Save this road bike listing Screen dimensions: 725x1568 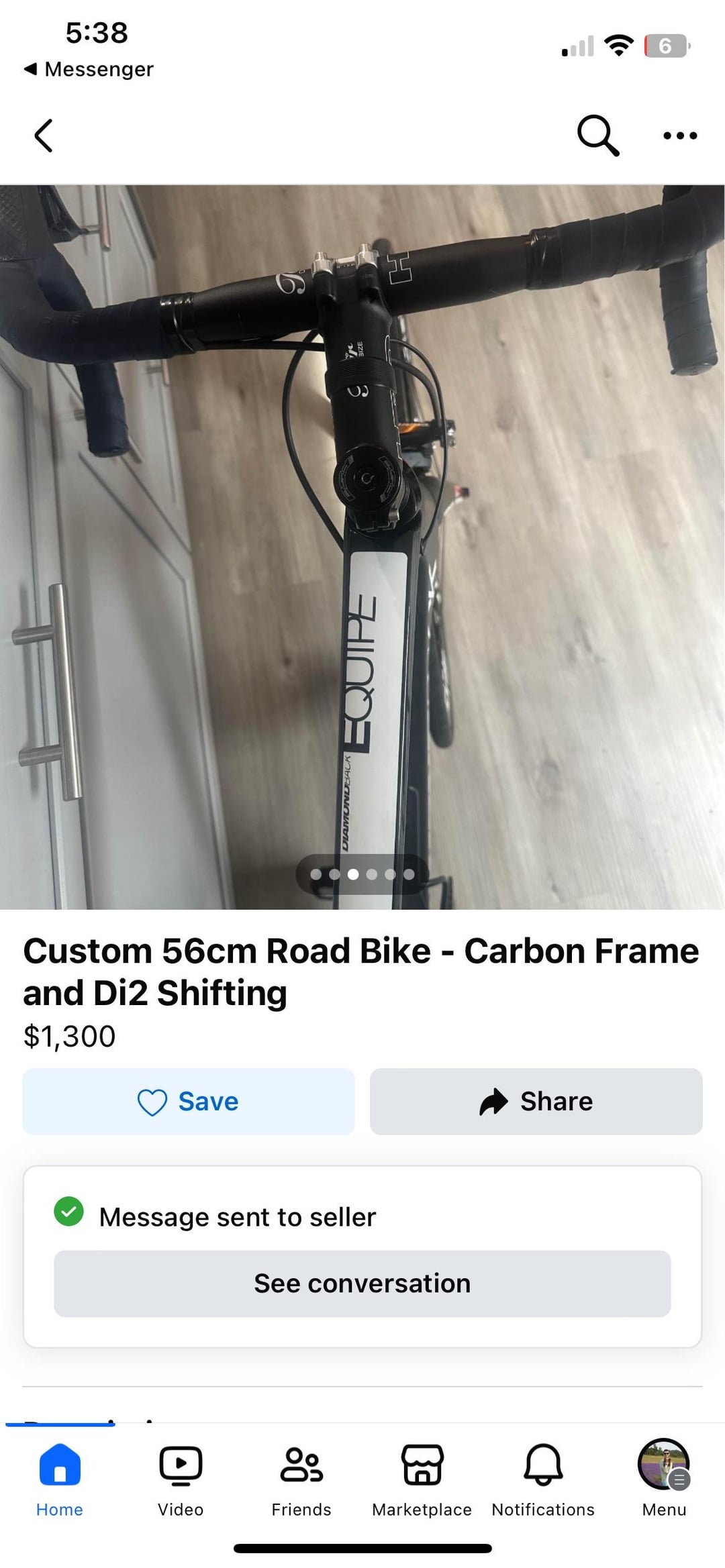point(189,1101)
